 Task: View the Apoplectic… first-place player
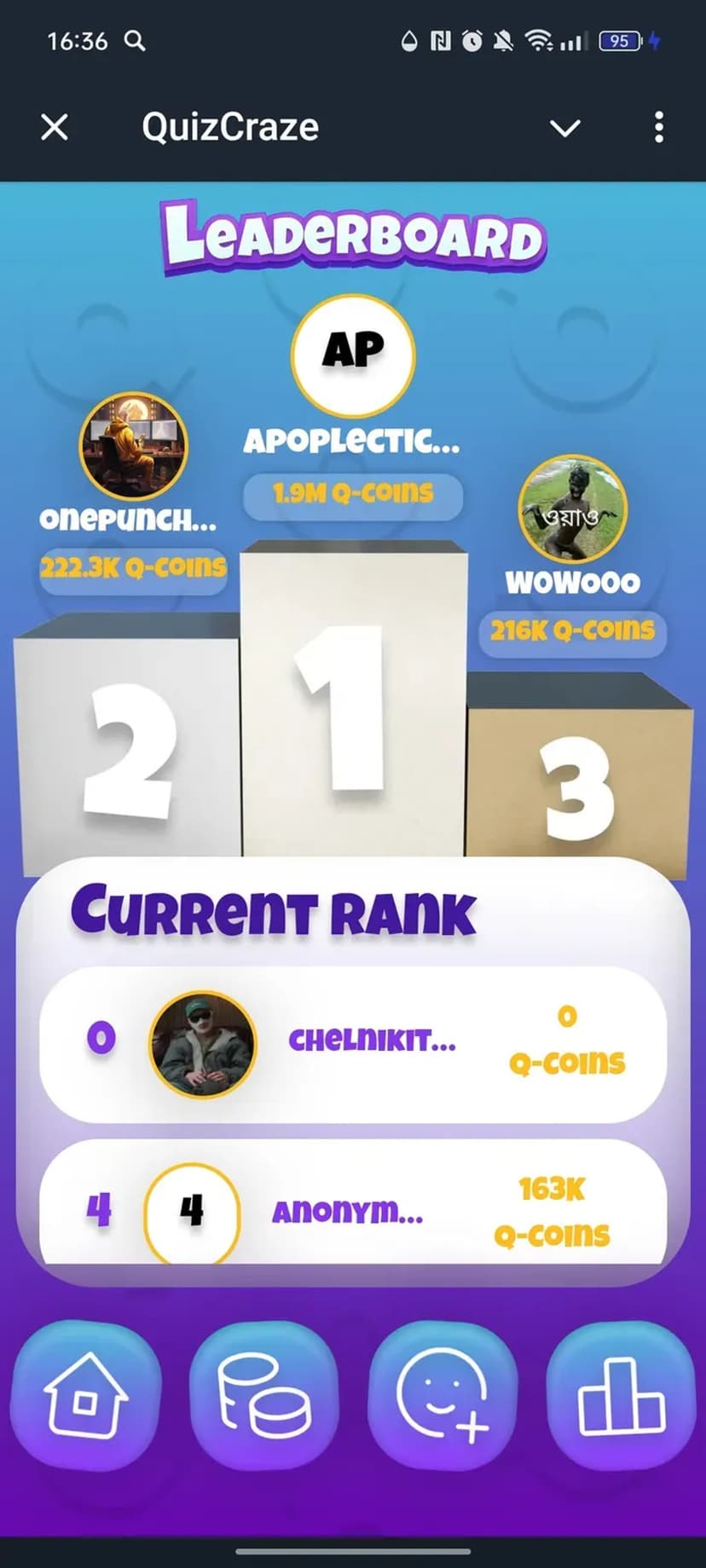(x=353, y=355)
